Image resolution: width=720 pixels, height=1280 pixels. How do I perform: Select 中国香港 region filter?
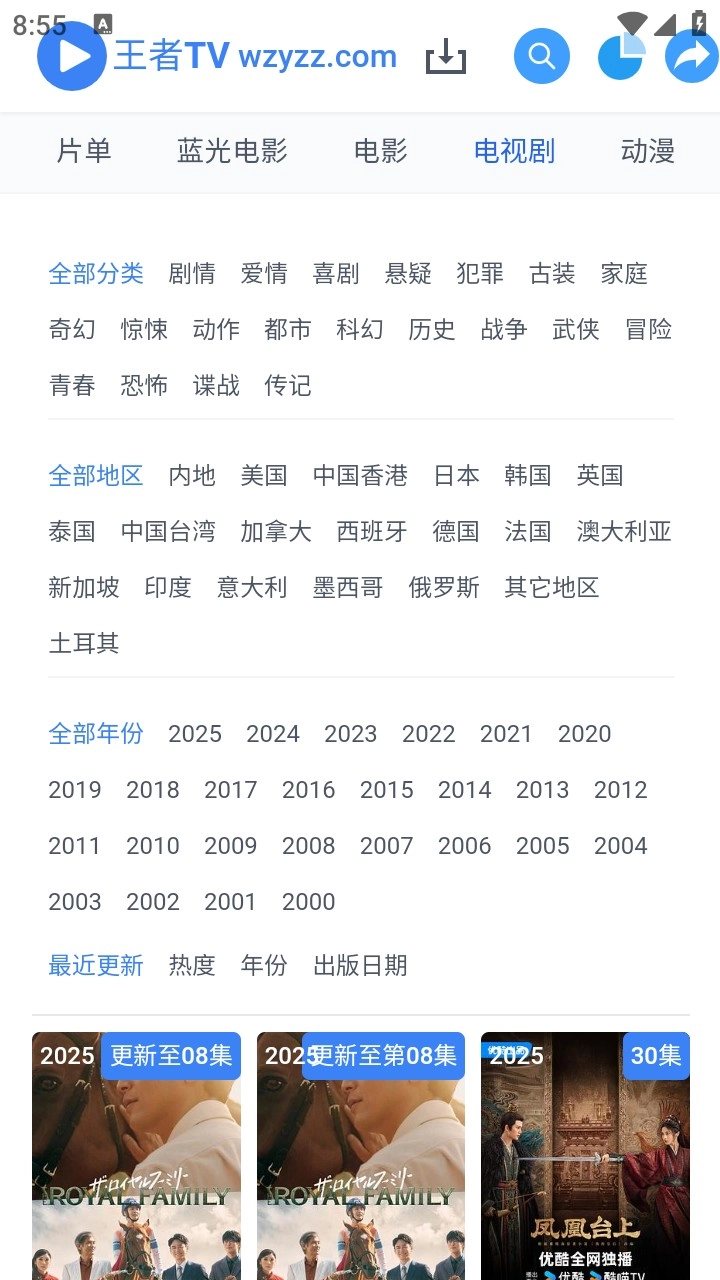click(x=360, y=475)
